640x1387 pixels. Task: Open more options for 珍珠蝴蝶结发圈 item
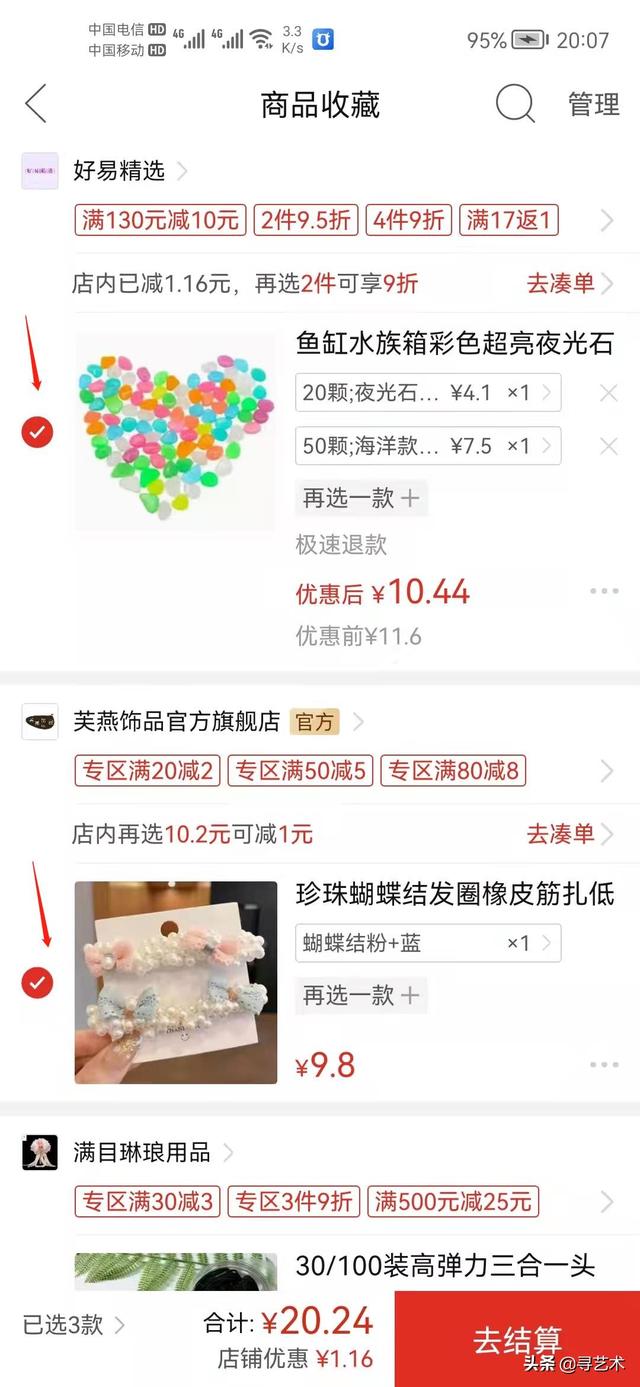point(604,1065)
